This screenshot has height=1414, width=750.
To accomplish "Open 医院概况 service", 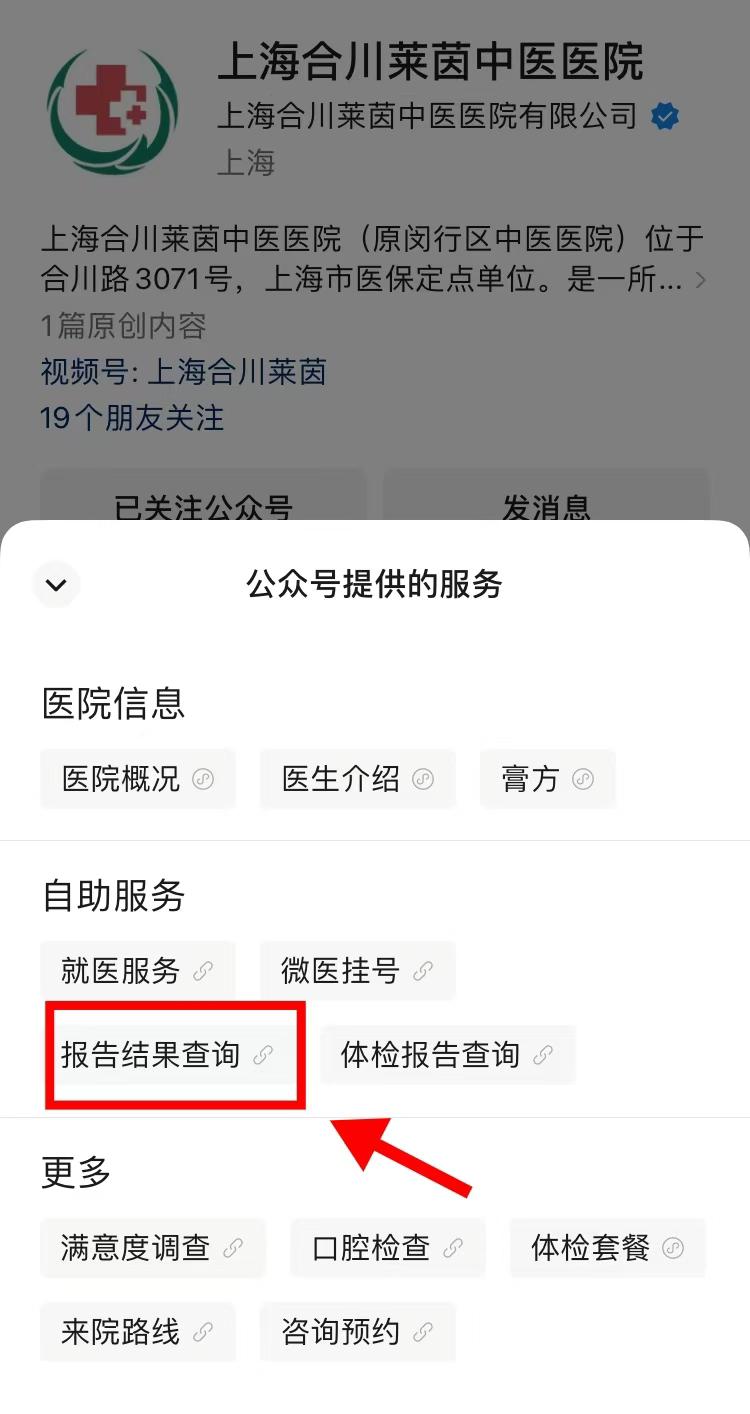I will pos(138,779).
